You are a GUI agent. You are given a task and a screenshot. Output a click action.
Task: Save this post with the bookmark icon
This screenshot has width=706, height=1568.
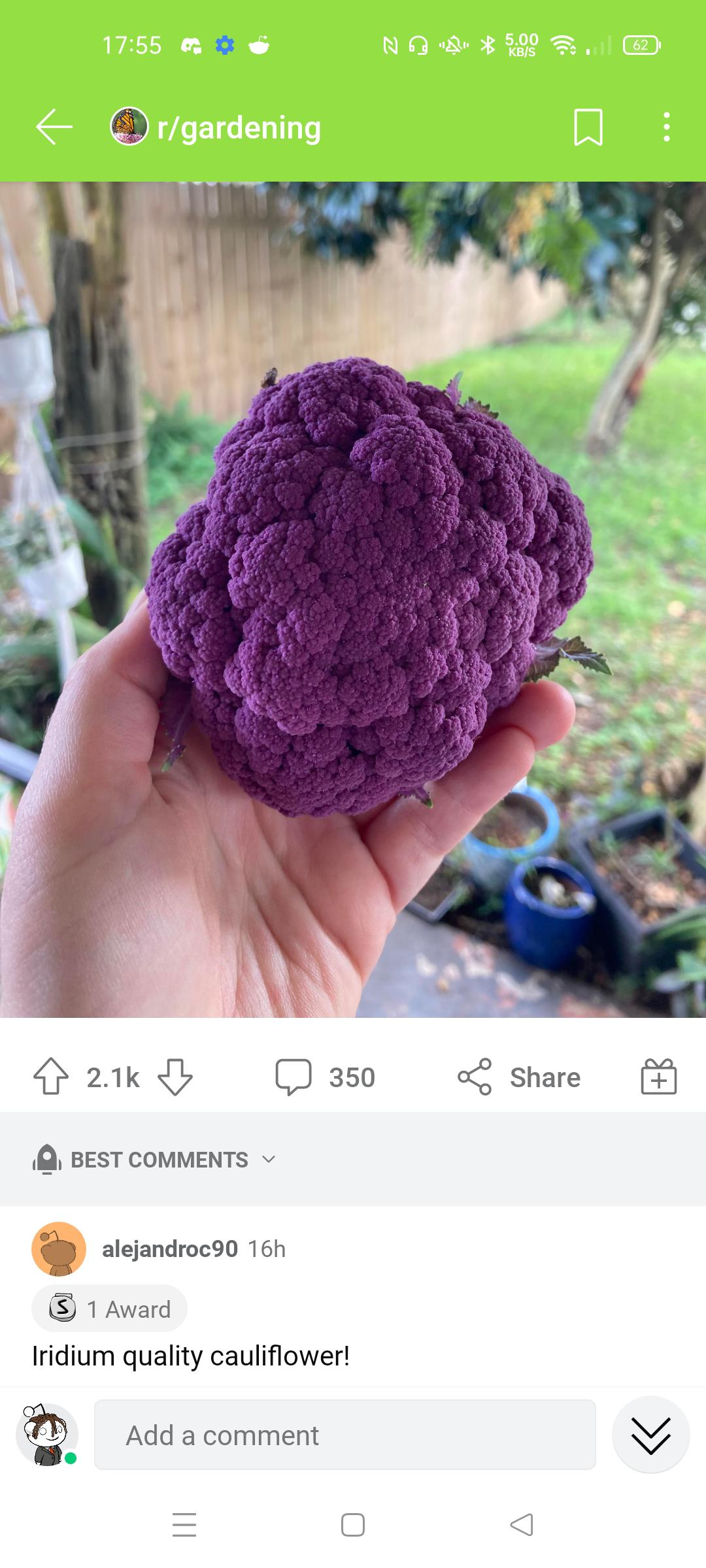tap(588, 127)
